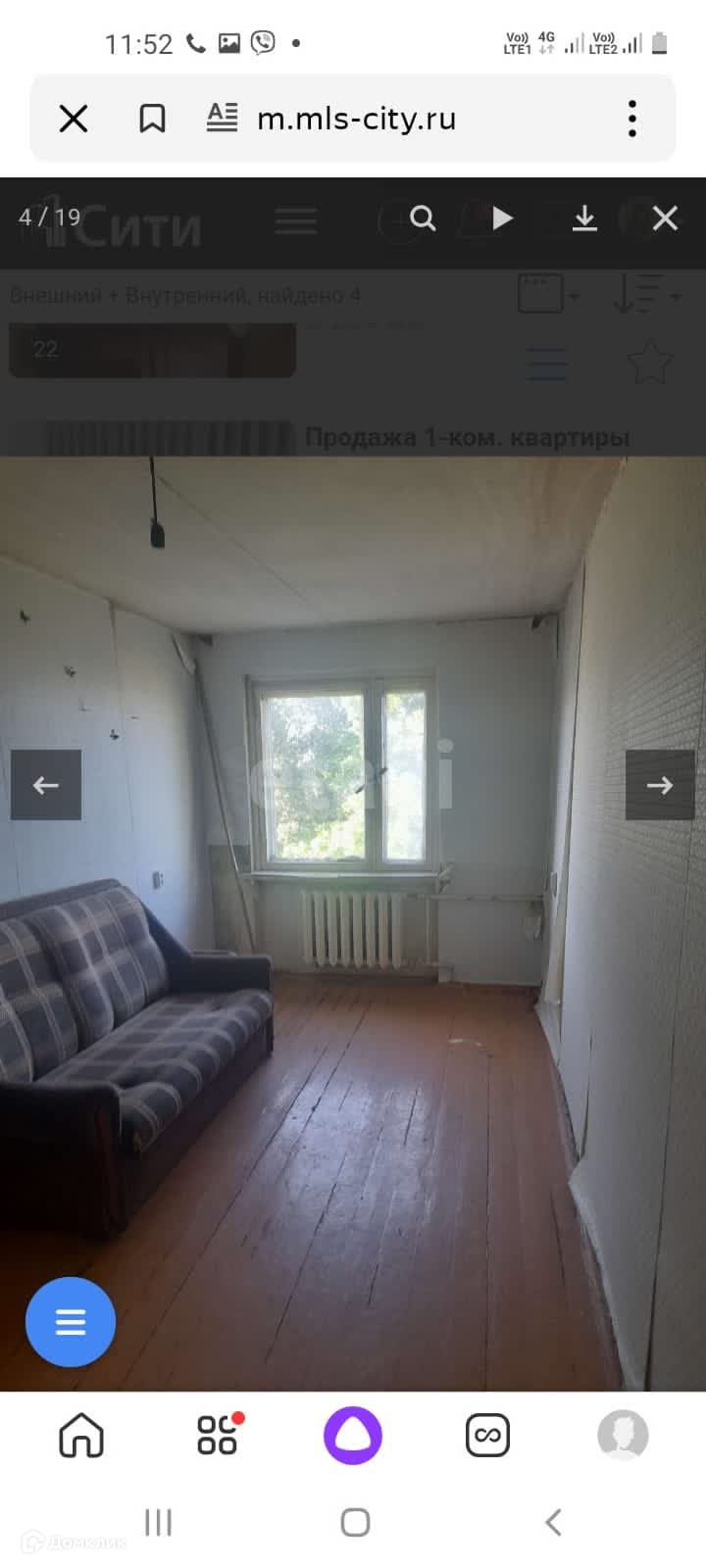The height and width of the screenshot is (1568, 706).
Task: Go to the next photo
Action: [x=660, y=785]
